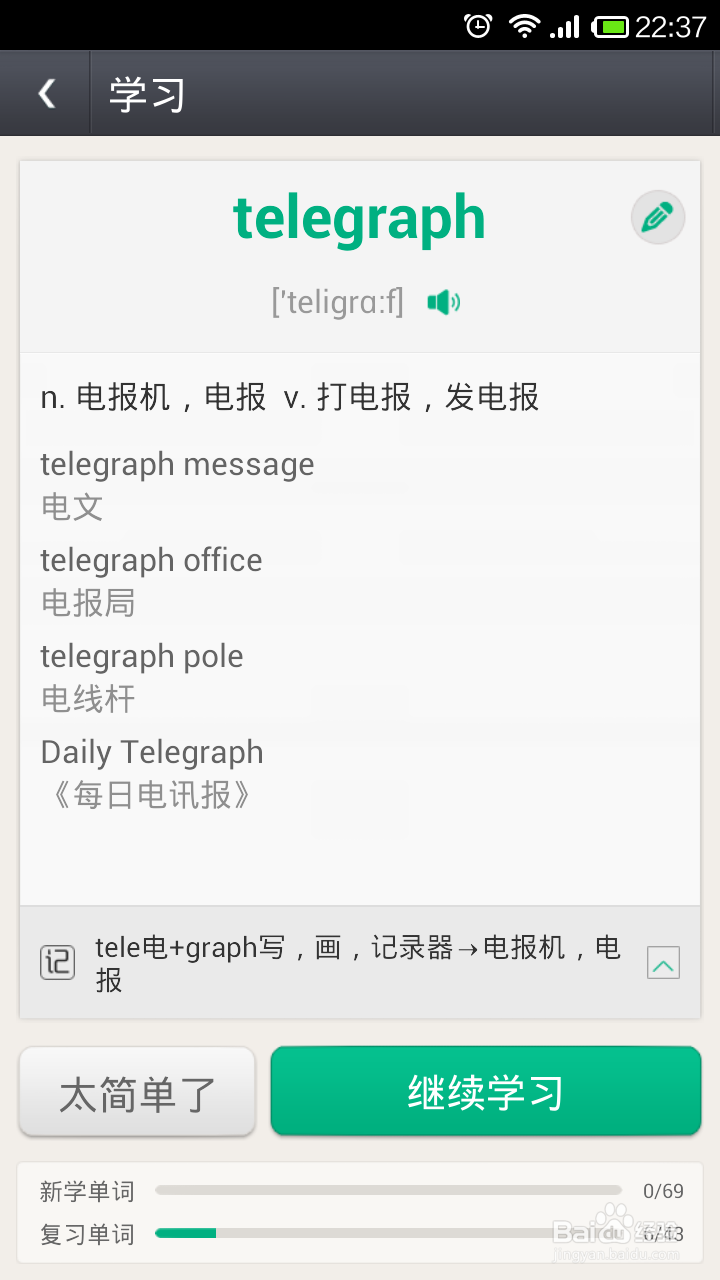Tap the i2 word-root memory icon
Viewport: 720px width, 1280px height.
point(57,963)
